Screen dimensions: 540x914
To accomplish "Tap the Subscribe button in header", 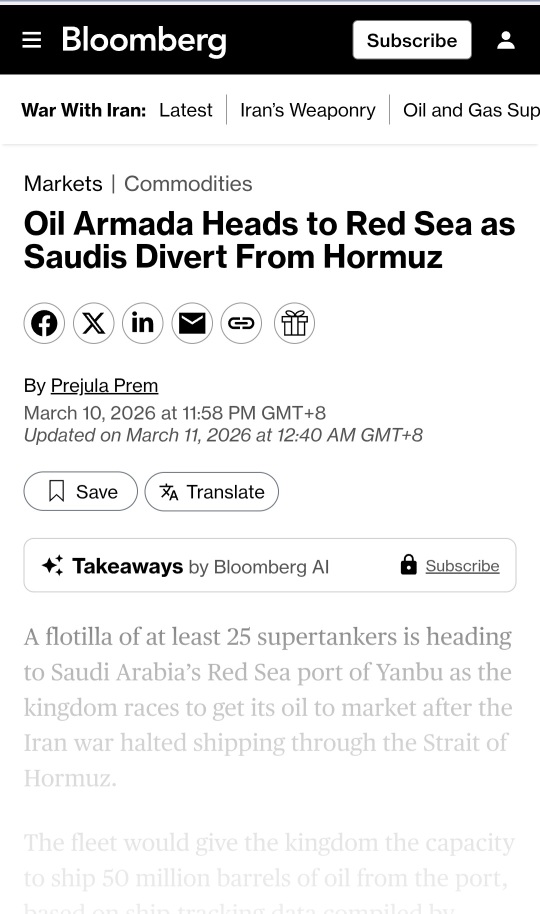I will tap(412, 40).
